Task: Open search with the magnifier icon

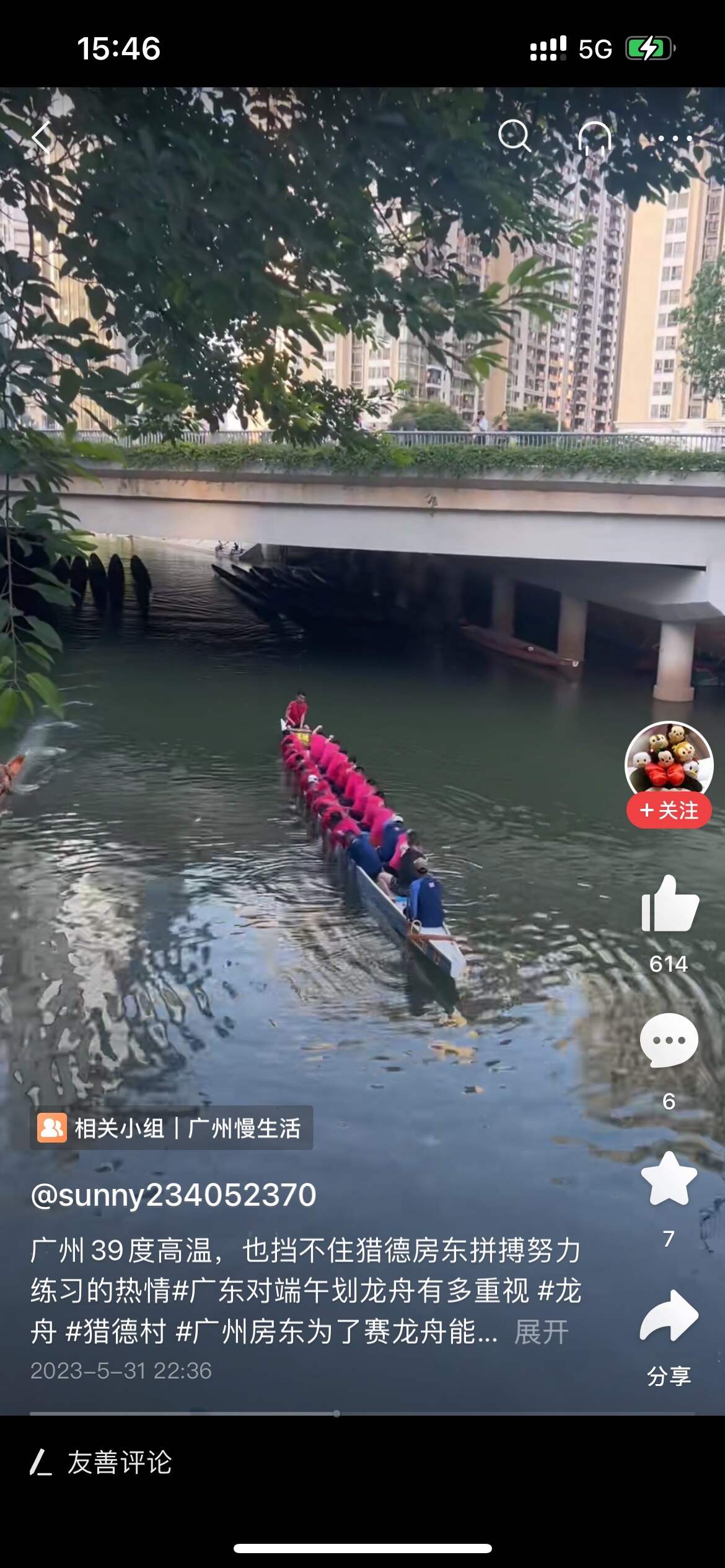Action: tap(514, 136)
